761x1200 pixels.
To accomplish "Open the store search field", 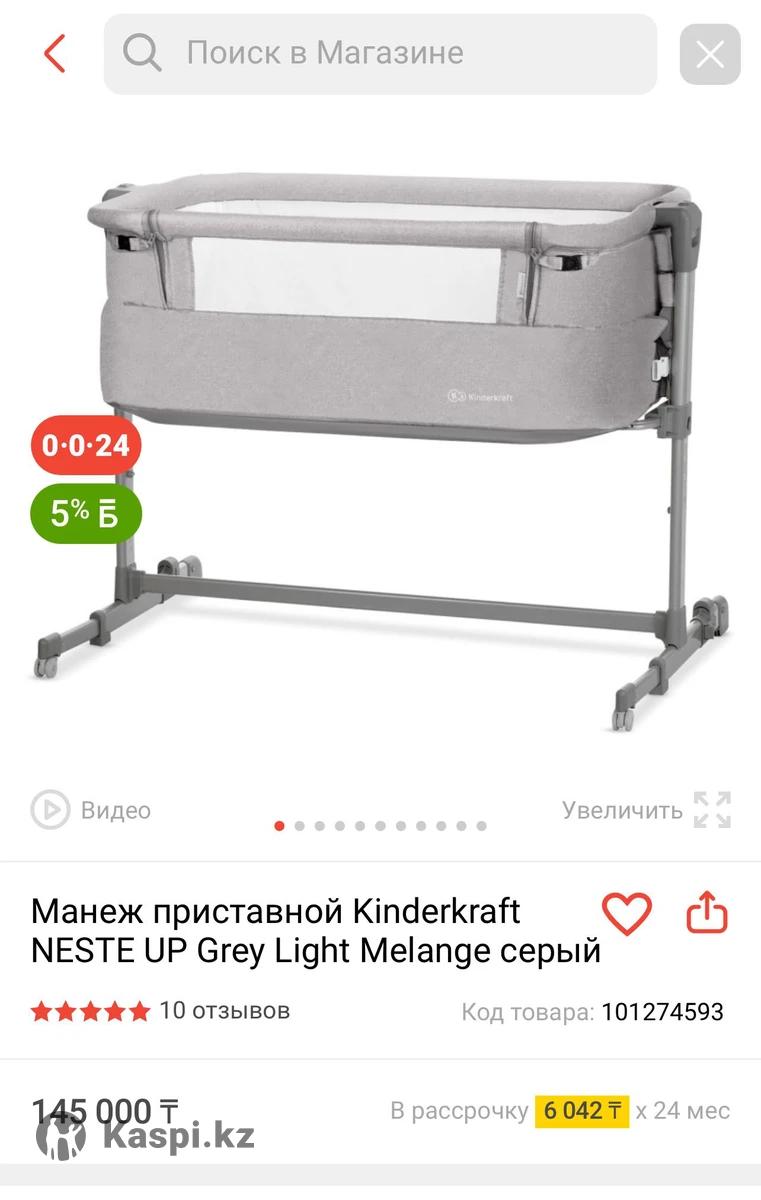I will coord(380,53).
